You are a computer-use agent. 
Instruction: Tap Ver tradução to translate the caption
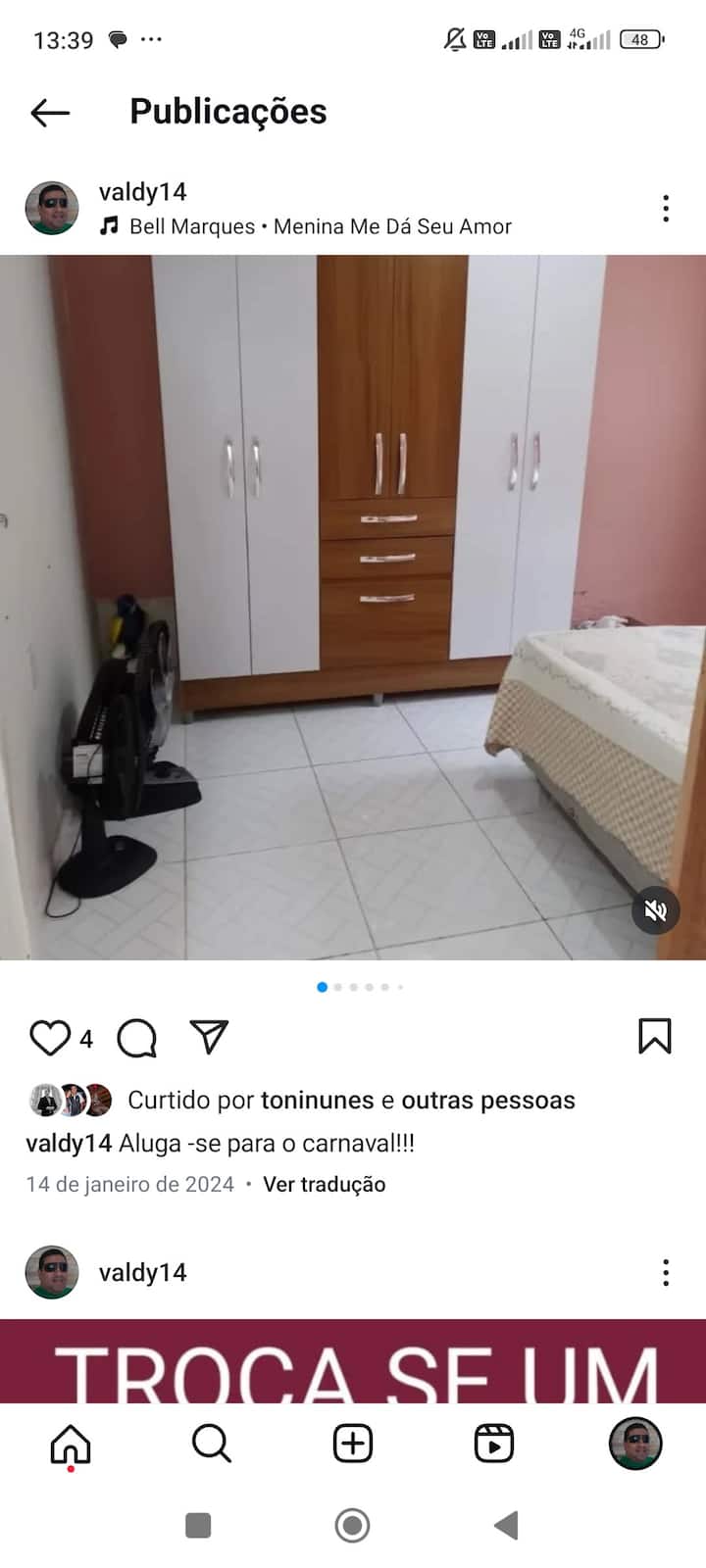click(323, 1184)
